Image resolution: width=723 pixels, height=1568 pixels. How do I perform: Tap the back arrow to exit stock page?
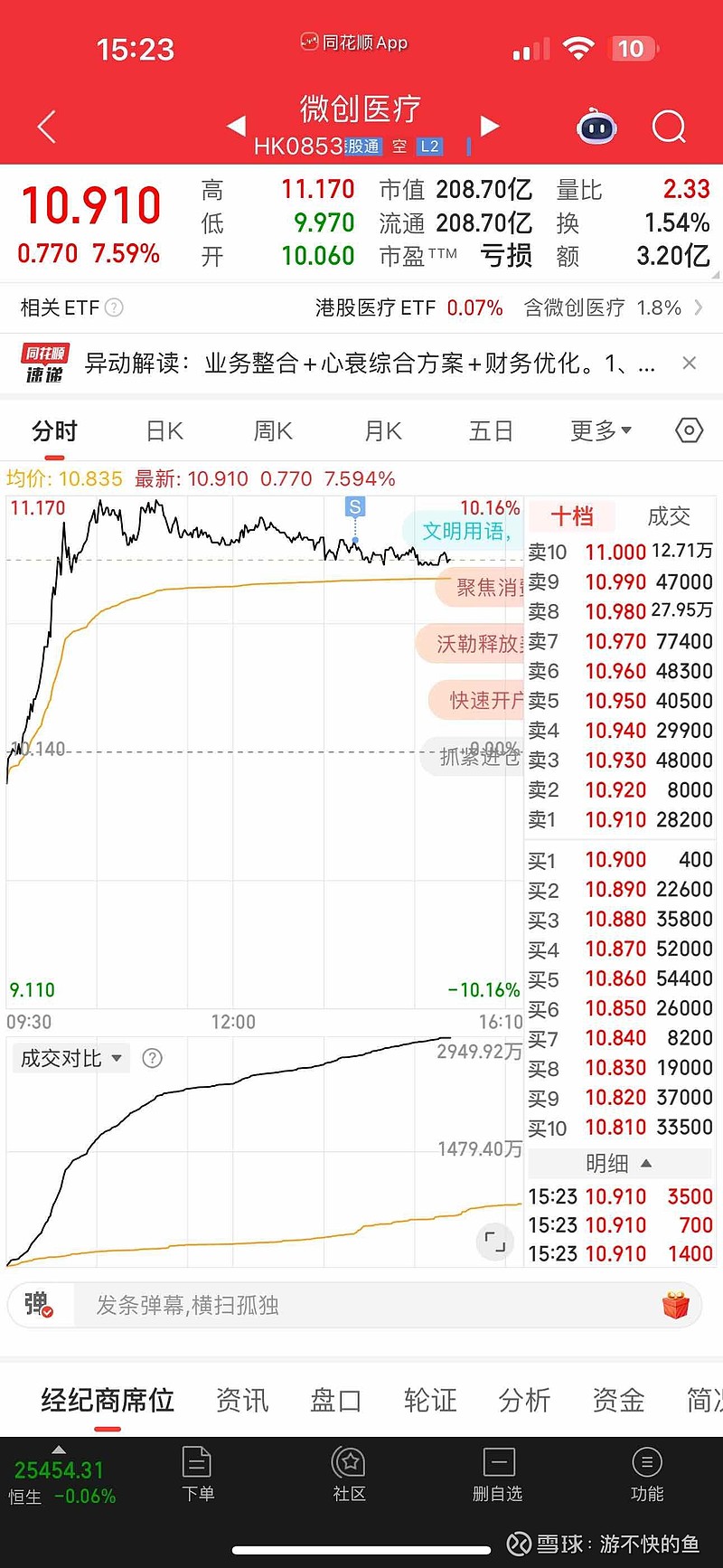point(45,127)
